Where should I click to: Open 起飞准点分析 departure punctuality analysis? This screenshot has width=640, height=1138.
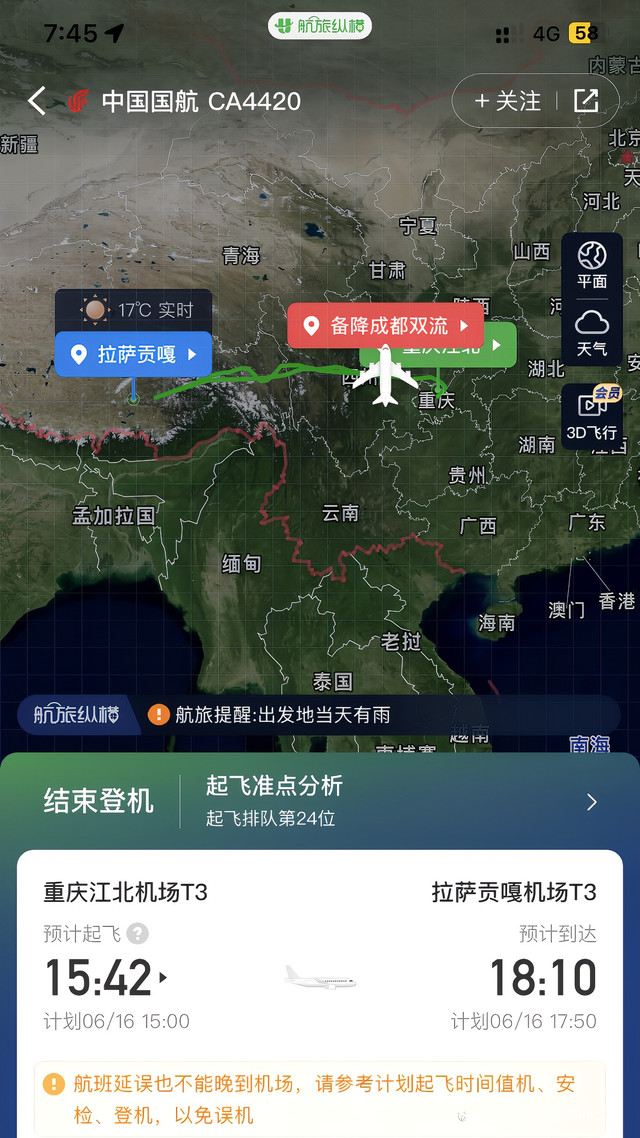click(400, 801)
